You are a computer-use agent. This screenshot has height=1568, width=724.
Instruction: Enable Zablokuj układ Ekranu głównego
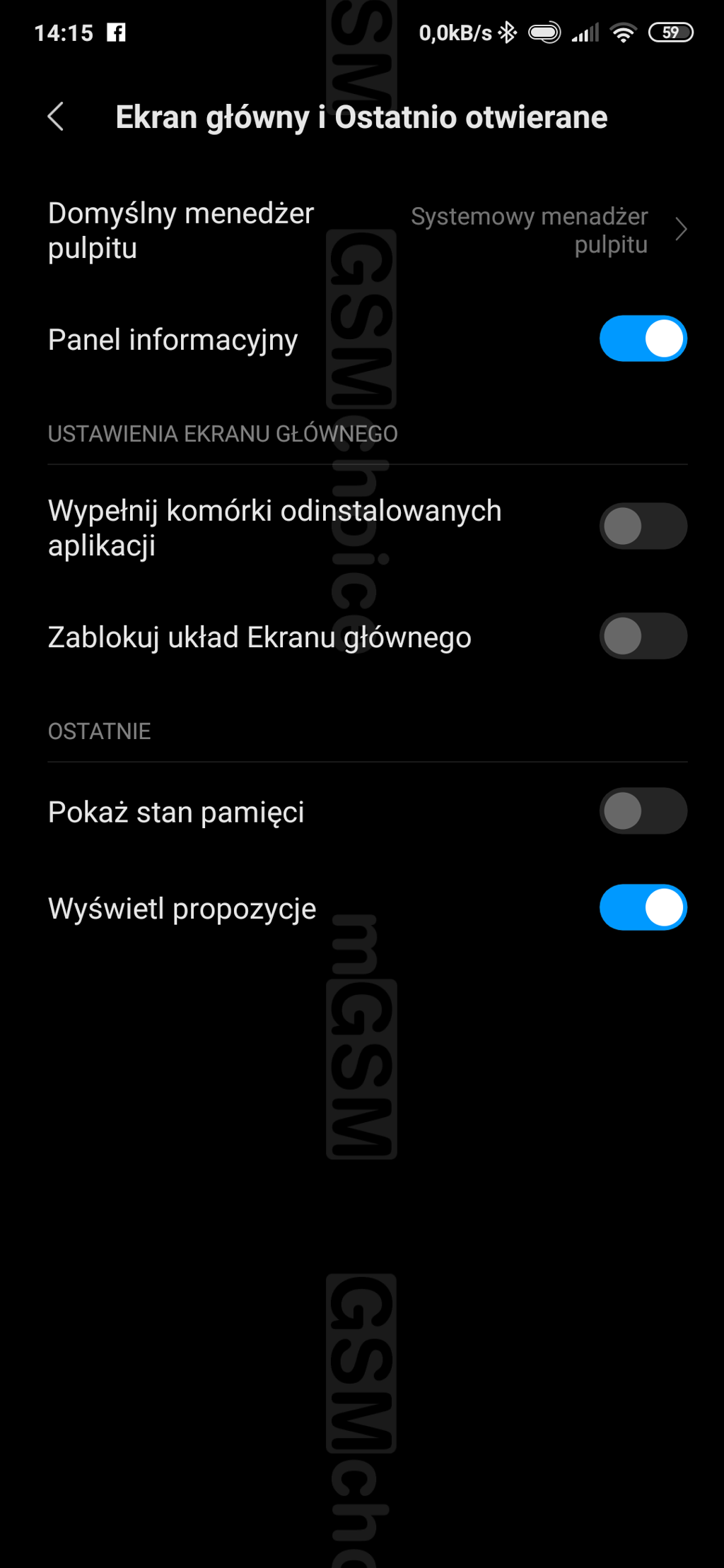click(x=643, y=637)
